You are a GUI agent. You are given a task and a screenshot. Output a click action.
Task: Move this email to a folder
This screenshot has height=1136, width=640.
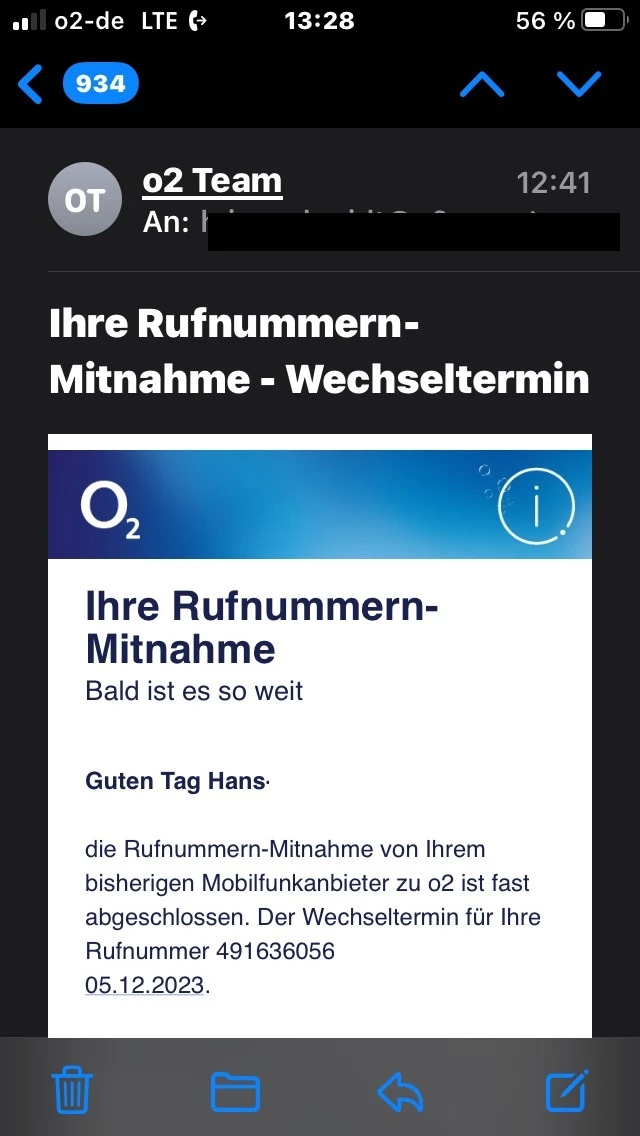235,1091
